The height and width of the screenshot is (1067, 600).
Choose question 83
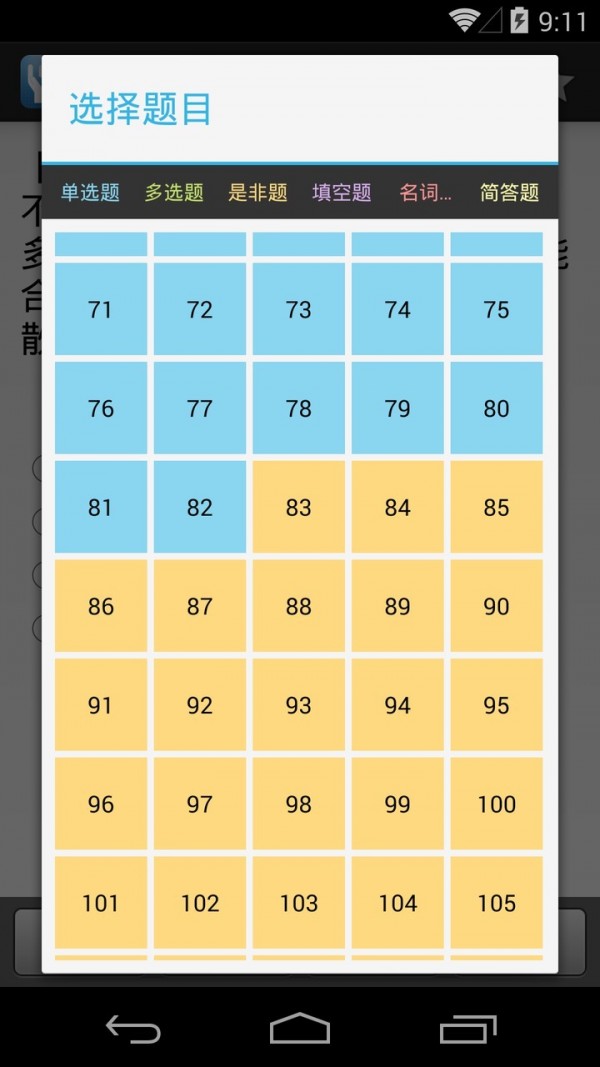[298, 507]
